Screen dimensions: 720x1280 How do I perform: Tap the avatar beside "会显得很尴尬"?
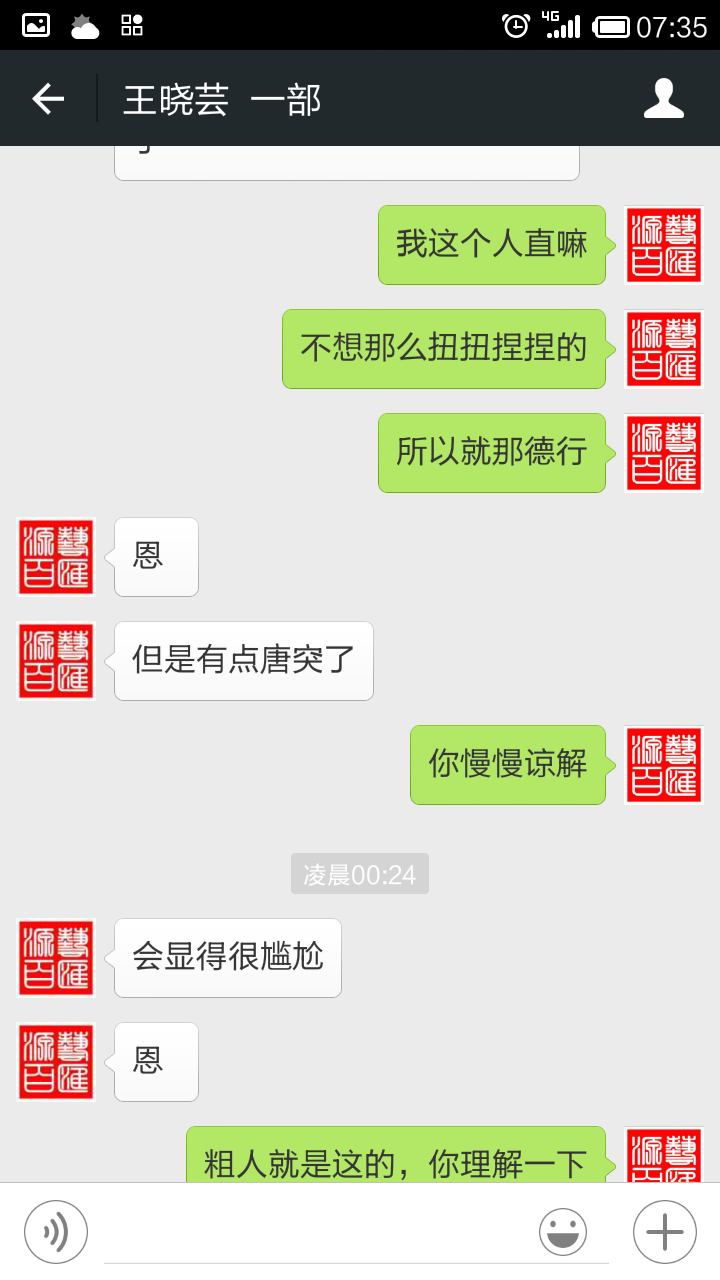click(56, 958)
